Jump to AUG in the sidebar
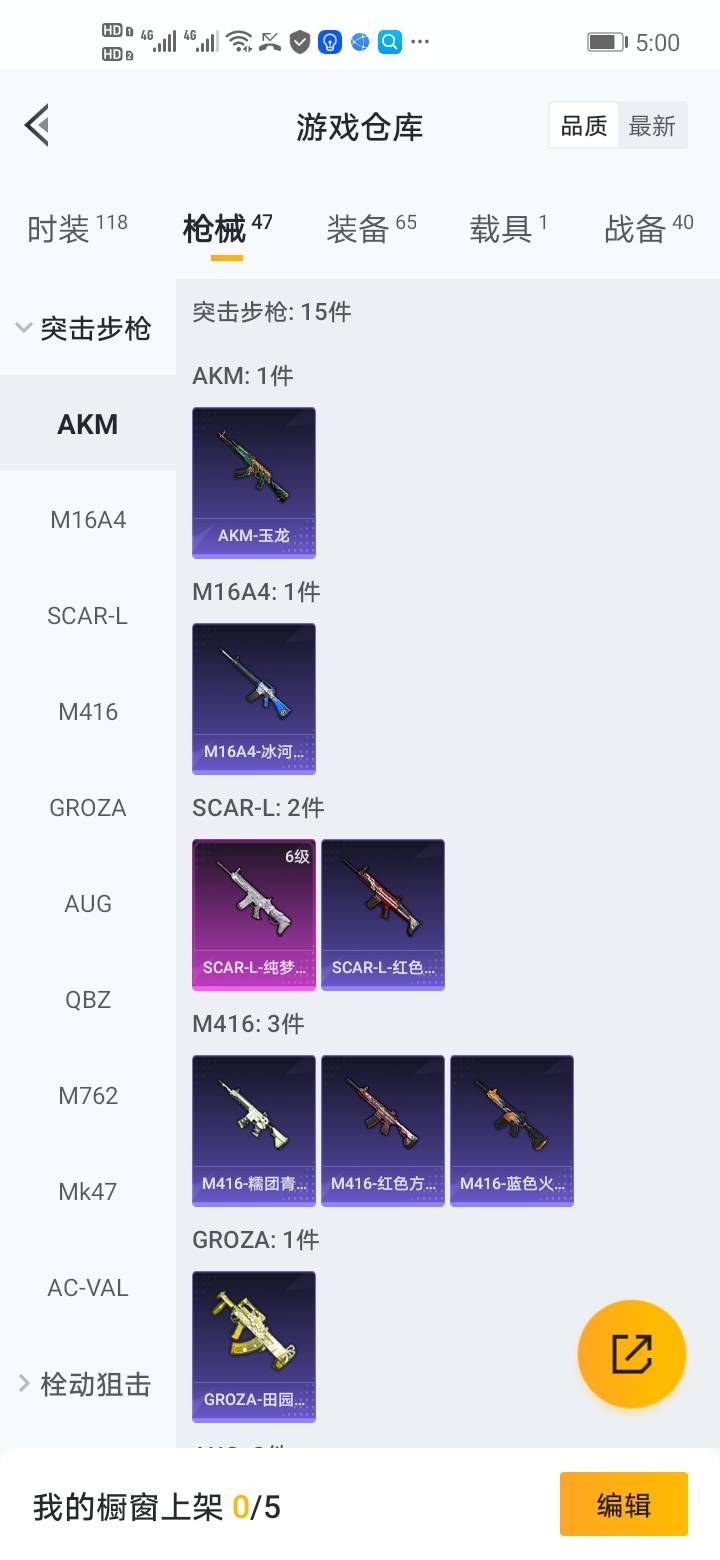 (88, 904)
